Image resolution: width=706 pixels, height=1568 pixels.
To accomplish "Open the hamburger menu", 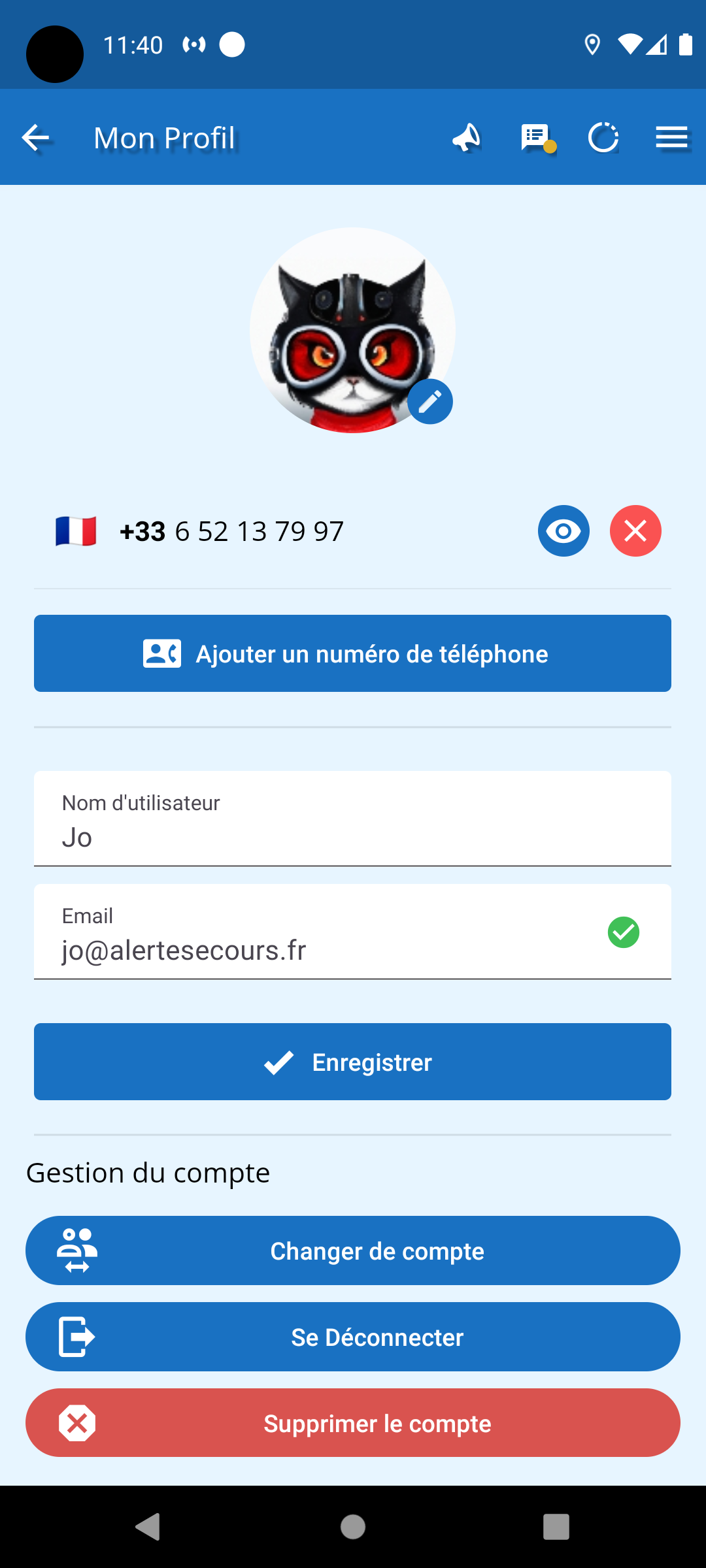I will [672, 138].
